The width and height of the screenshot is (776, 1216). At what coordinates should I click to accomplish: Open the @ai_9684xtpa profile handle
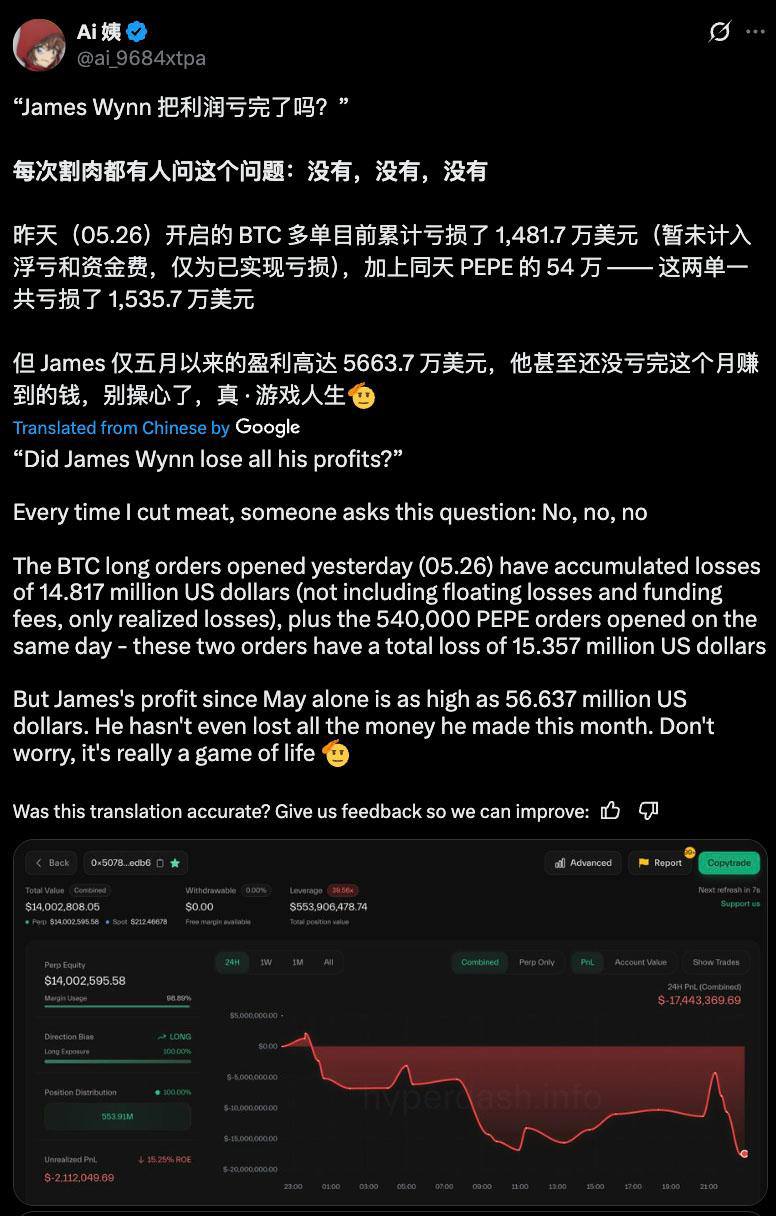click(141, 58)
